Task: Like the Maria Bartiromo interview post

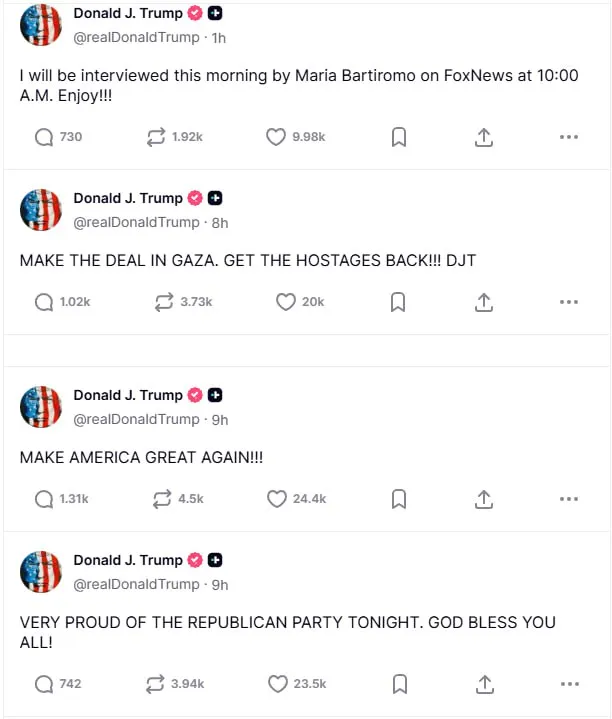Action: [x=276, y=137]
